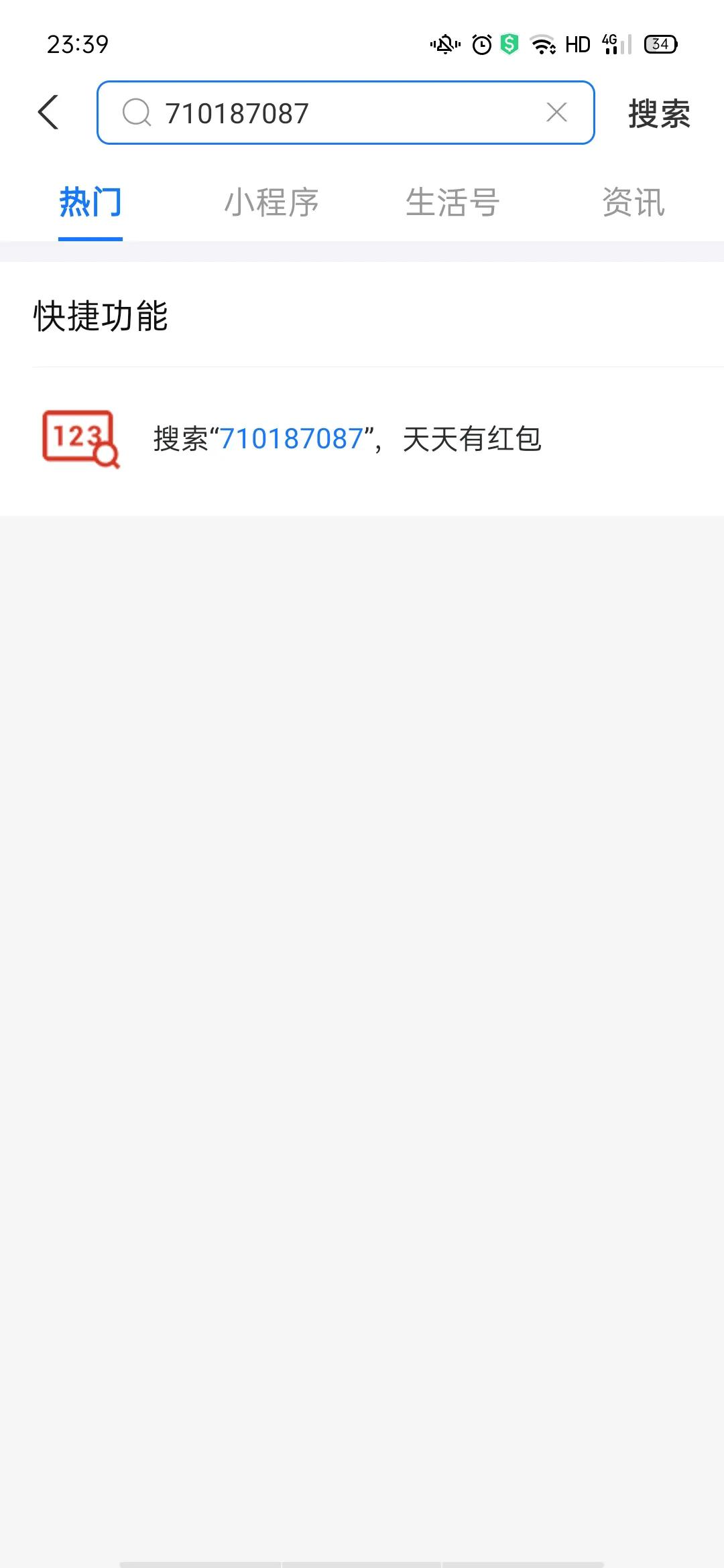
Task: Tap the battery indicator showing 34
Action: pyautogui.click(x=660, y=44)
